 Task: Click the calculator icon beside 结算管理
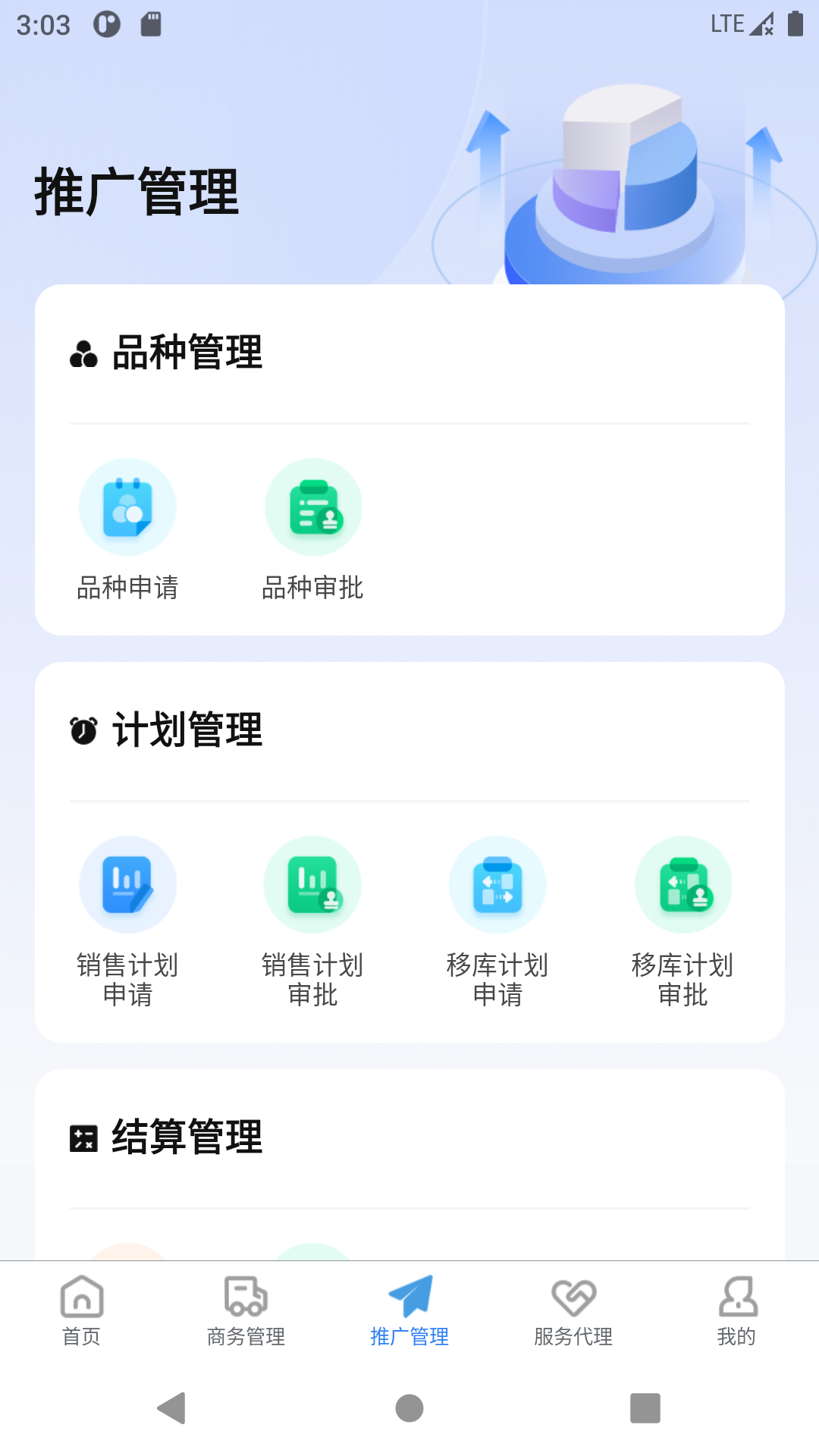[x=83, y=1137]
